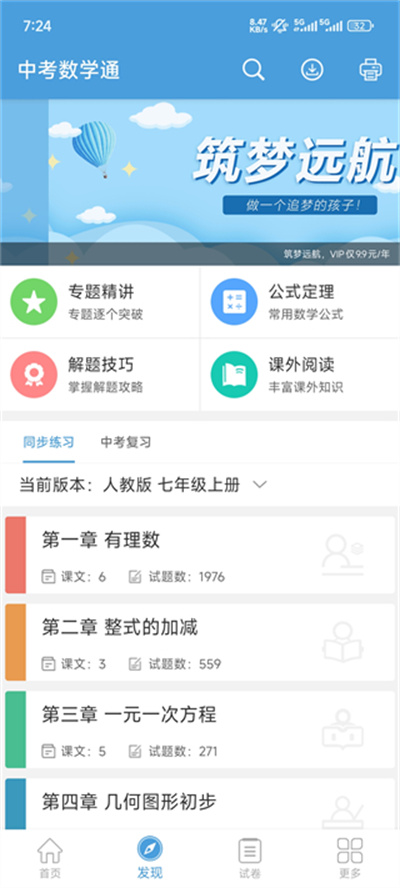Switch to the 试卷 tab
400x888 pixels.
pos(250,859)
